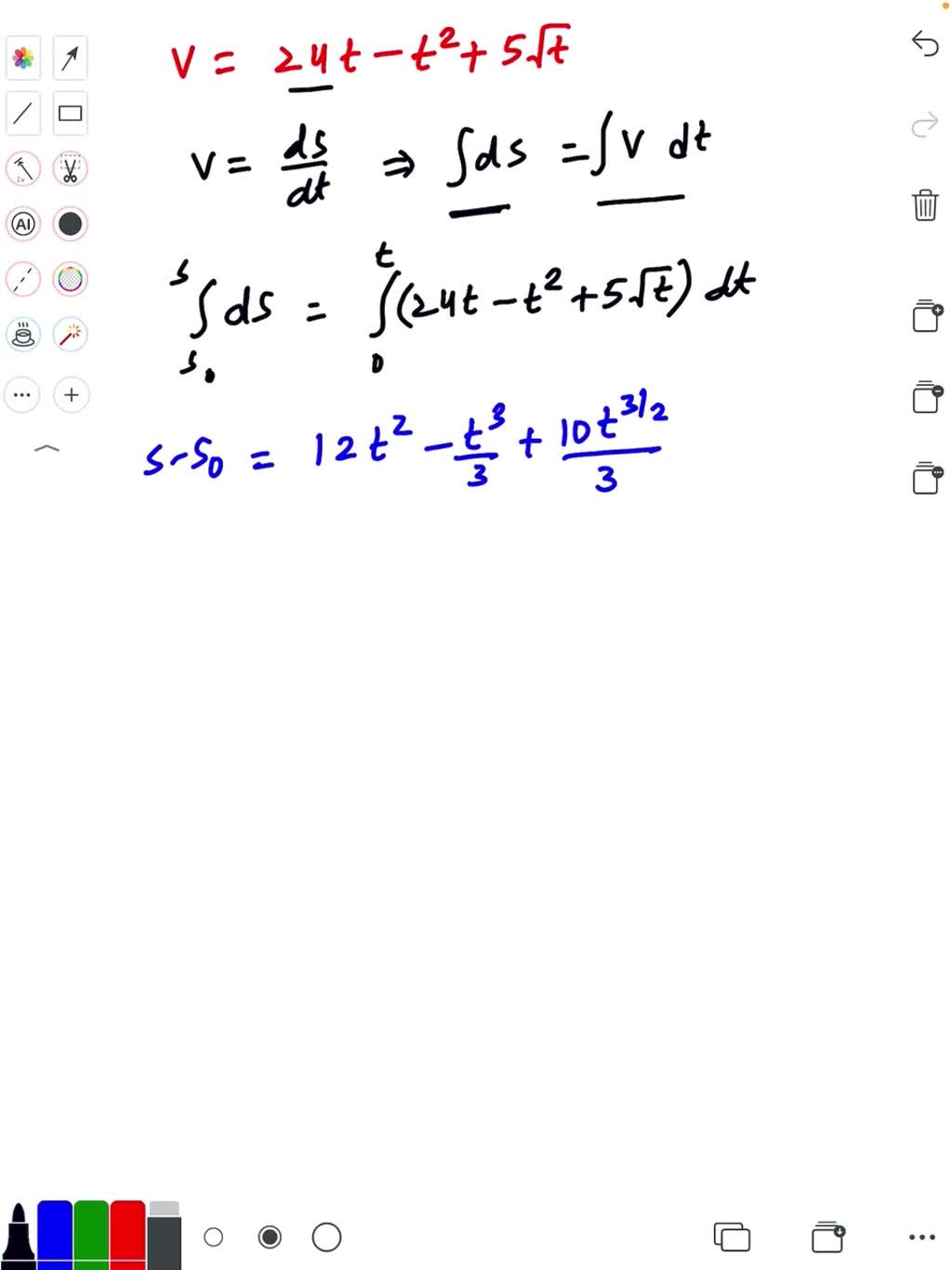Open the Photos import tool
This screenshot has height=1270, width=952.
click(x=23, y=58)
